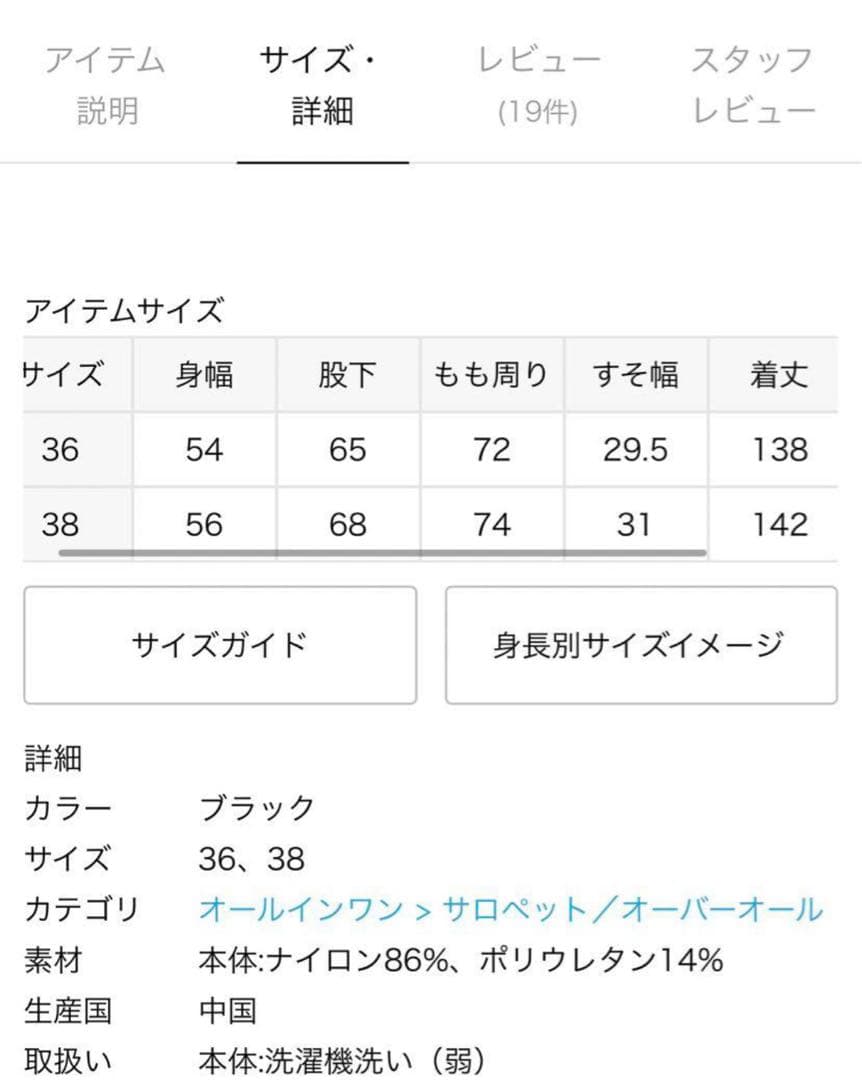Click the すそ幅 column header
The height and width of the screenshot is (1080, 862).
pyautogui.click(x=636, y=375)
